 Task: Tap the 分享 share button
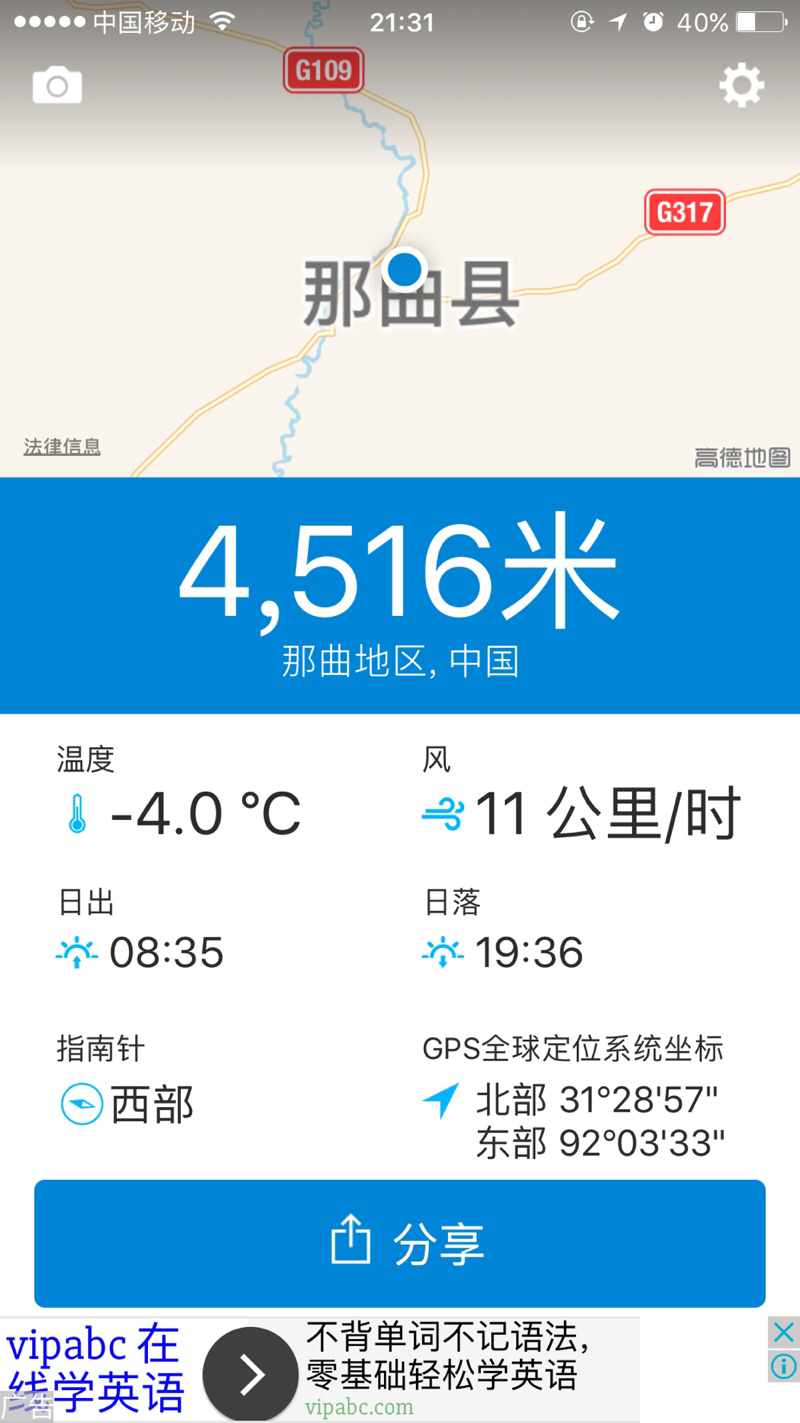[400, 1243]
